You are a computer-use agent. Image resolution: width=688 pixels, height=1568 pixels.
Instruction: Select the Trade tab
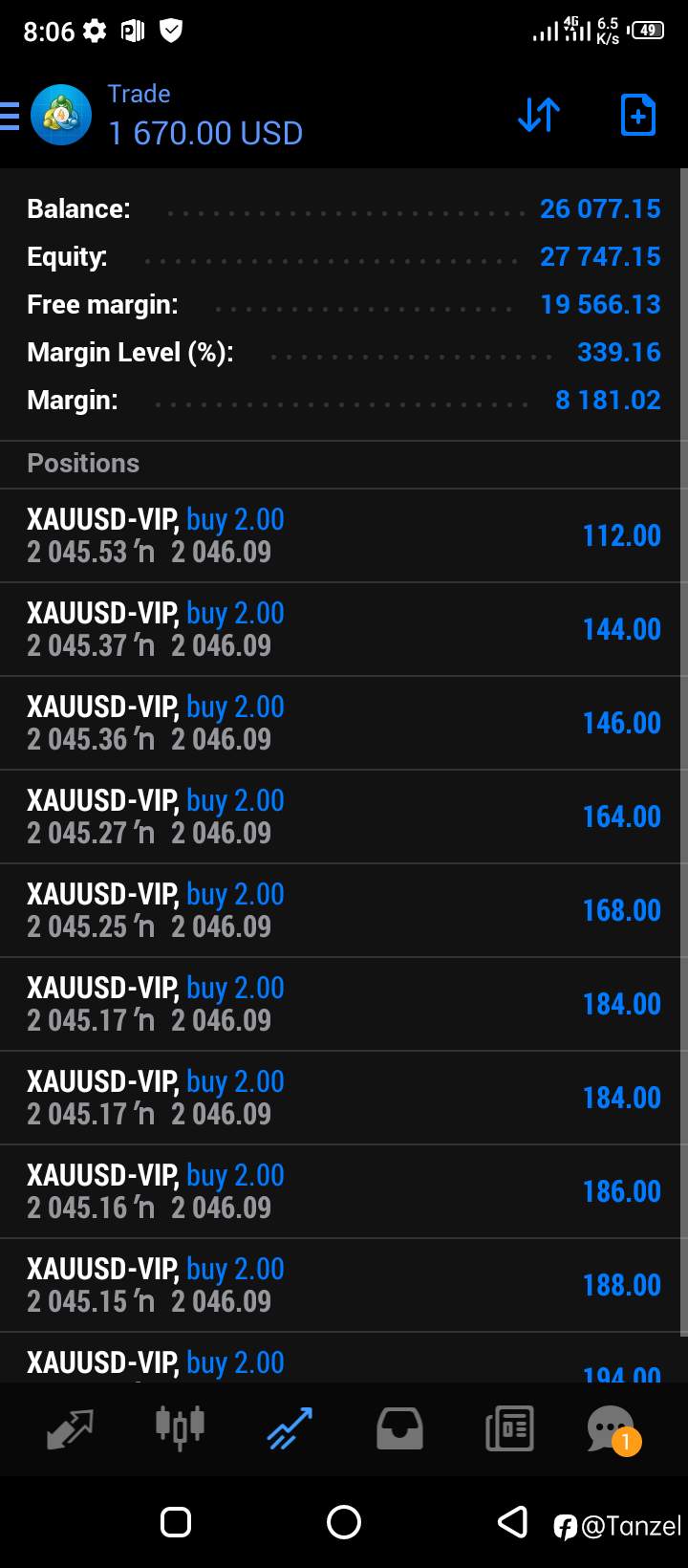(x=290, y=1428)
